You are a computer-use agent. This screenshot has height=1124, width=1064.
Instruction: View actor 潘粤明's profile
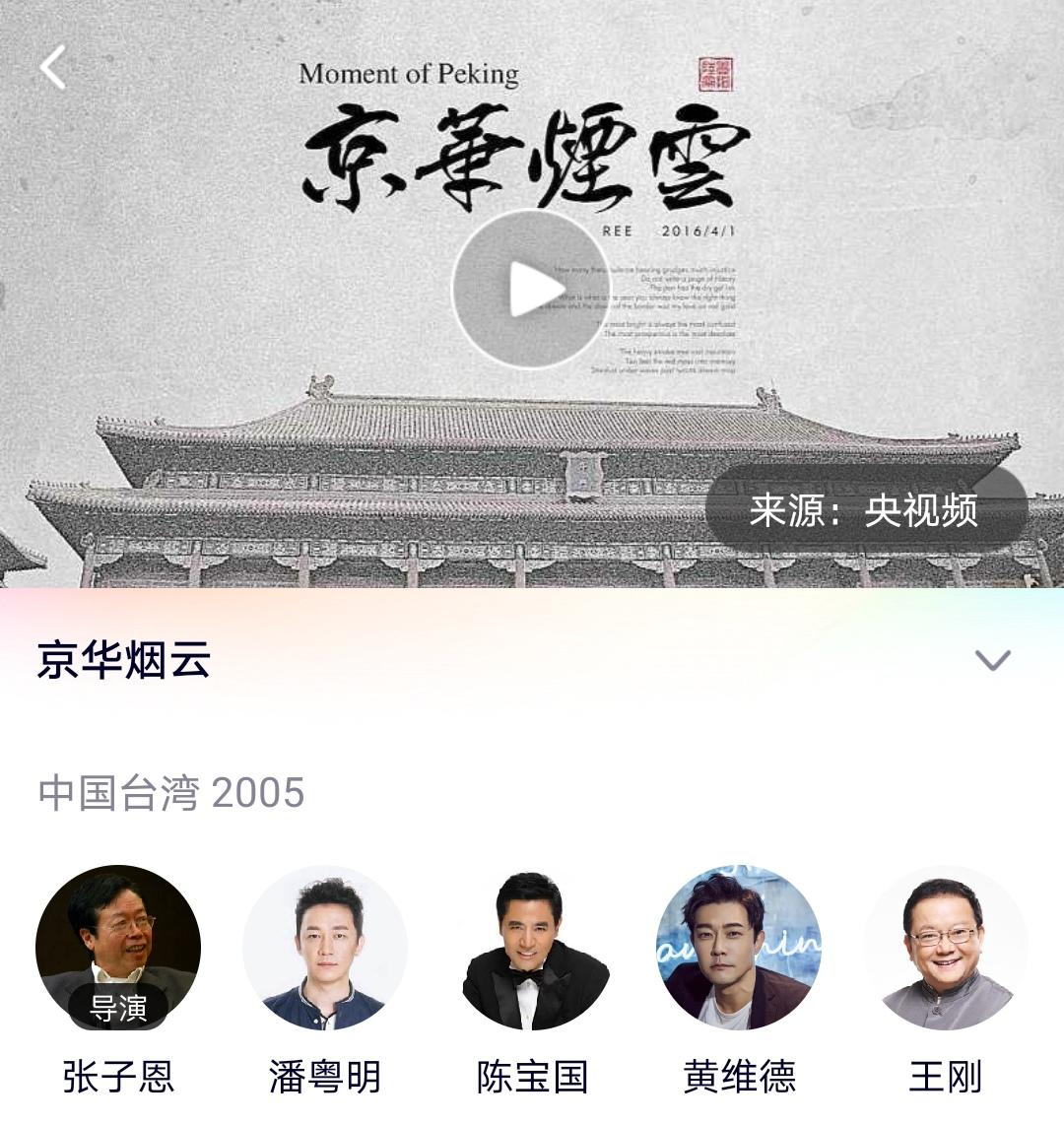(325, 948)
